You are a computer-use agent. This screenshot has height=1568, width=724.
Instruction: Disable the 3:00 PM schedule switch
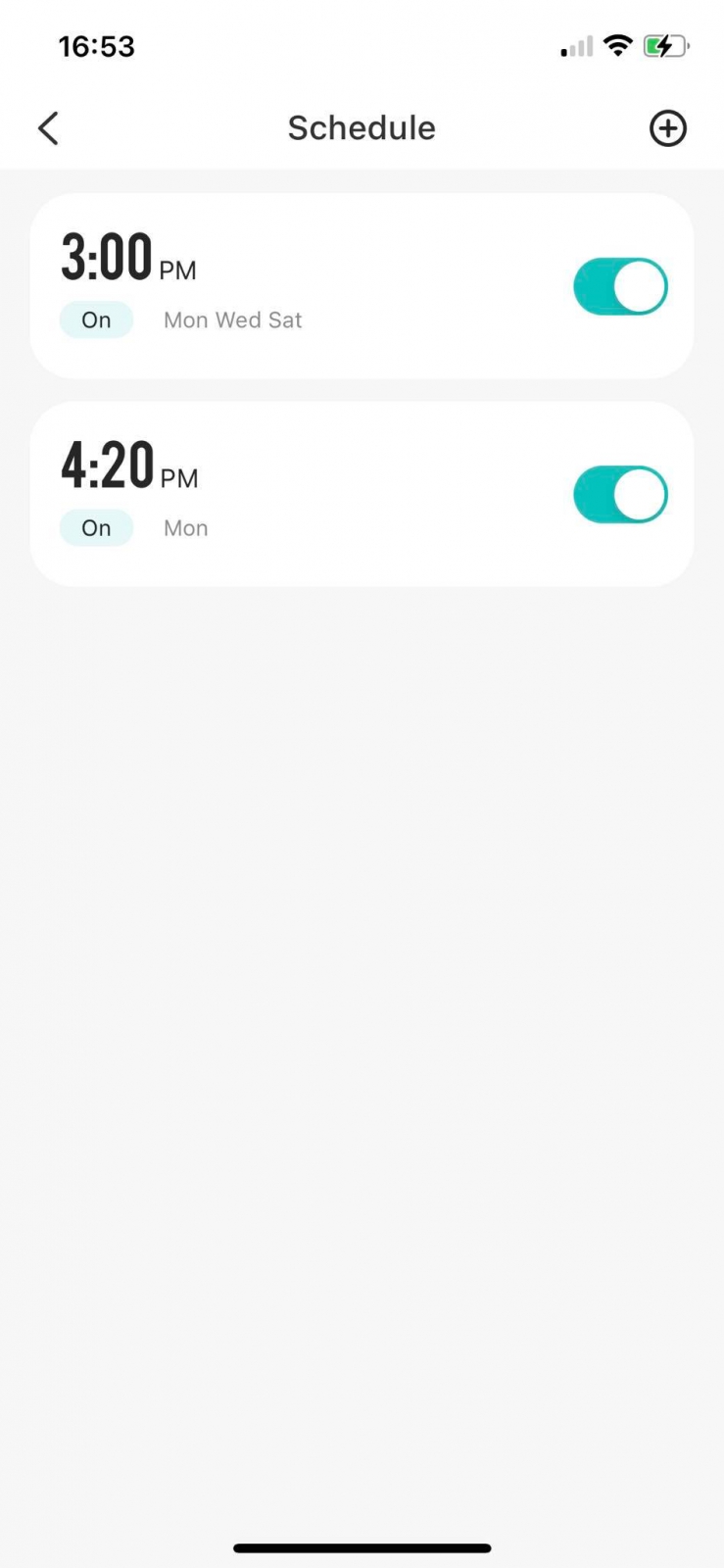coord(620,286)
